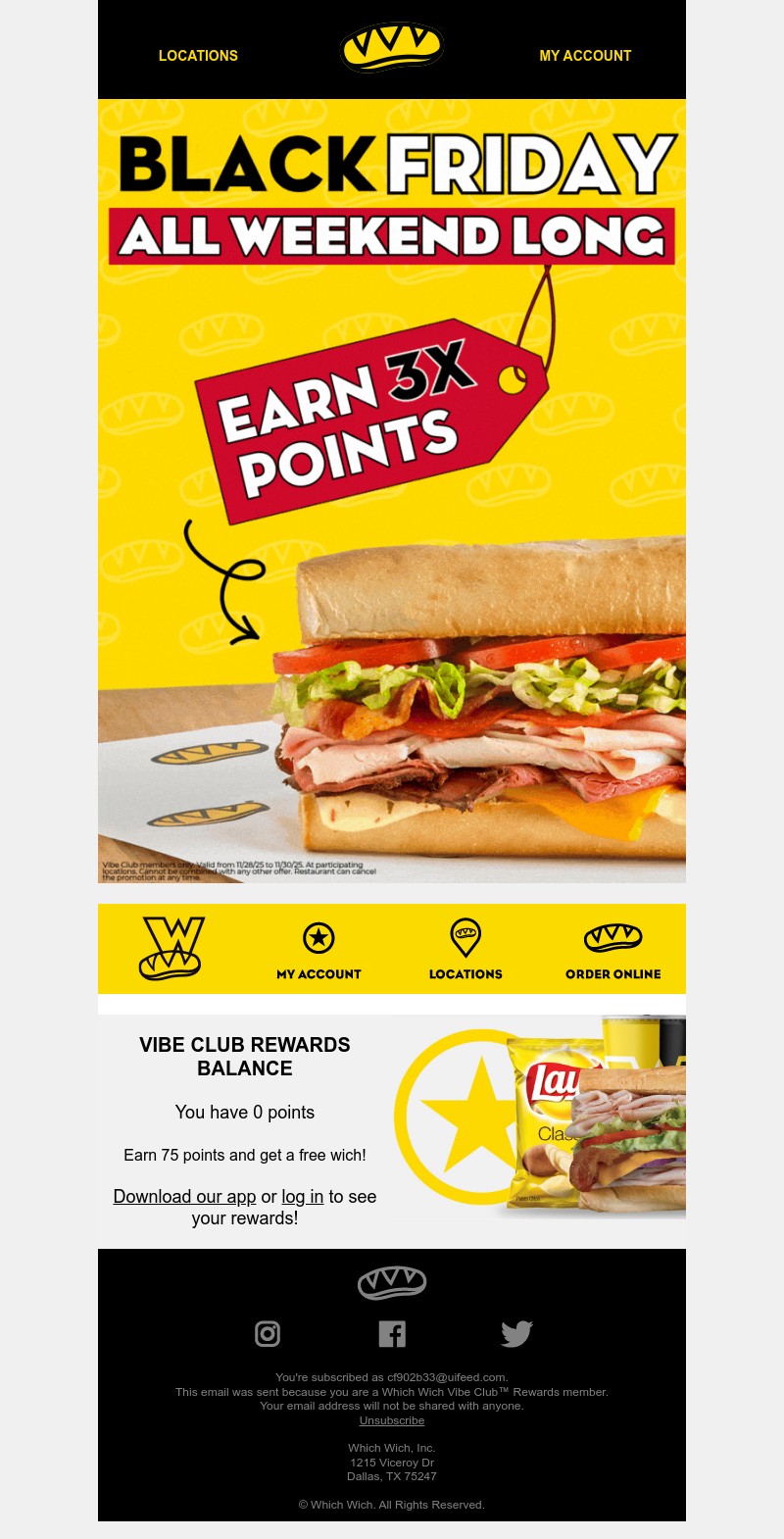Click the 'log in' link
This screenshot has width=784, height=1539.
[302, 1197]
